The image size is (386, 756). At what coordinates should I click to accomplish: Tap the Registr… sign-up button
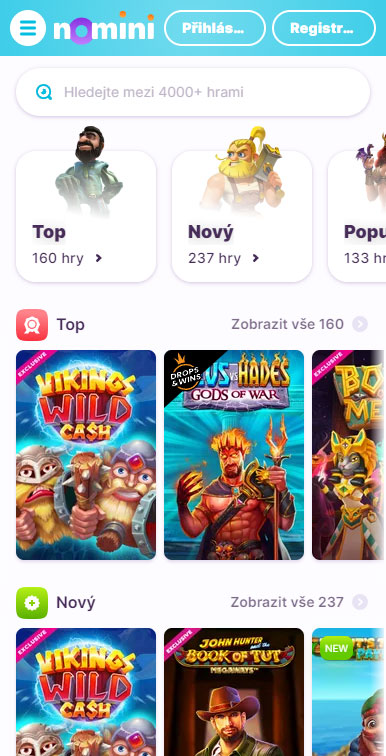click(x=324, y=28)
